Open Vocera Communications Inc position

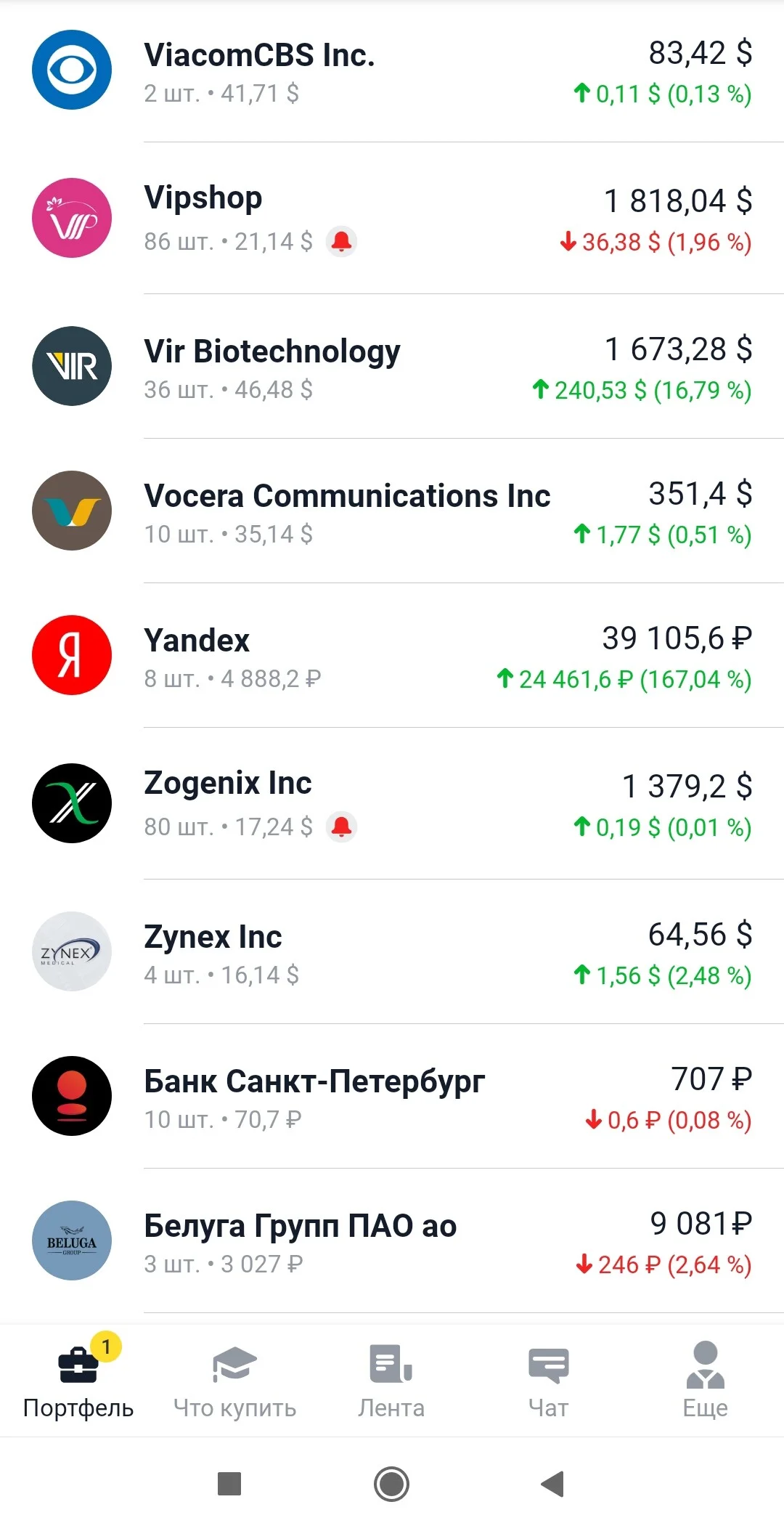tap(392, 511)
